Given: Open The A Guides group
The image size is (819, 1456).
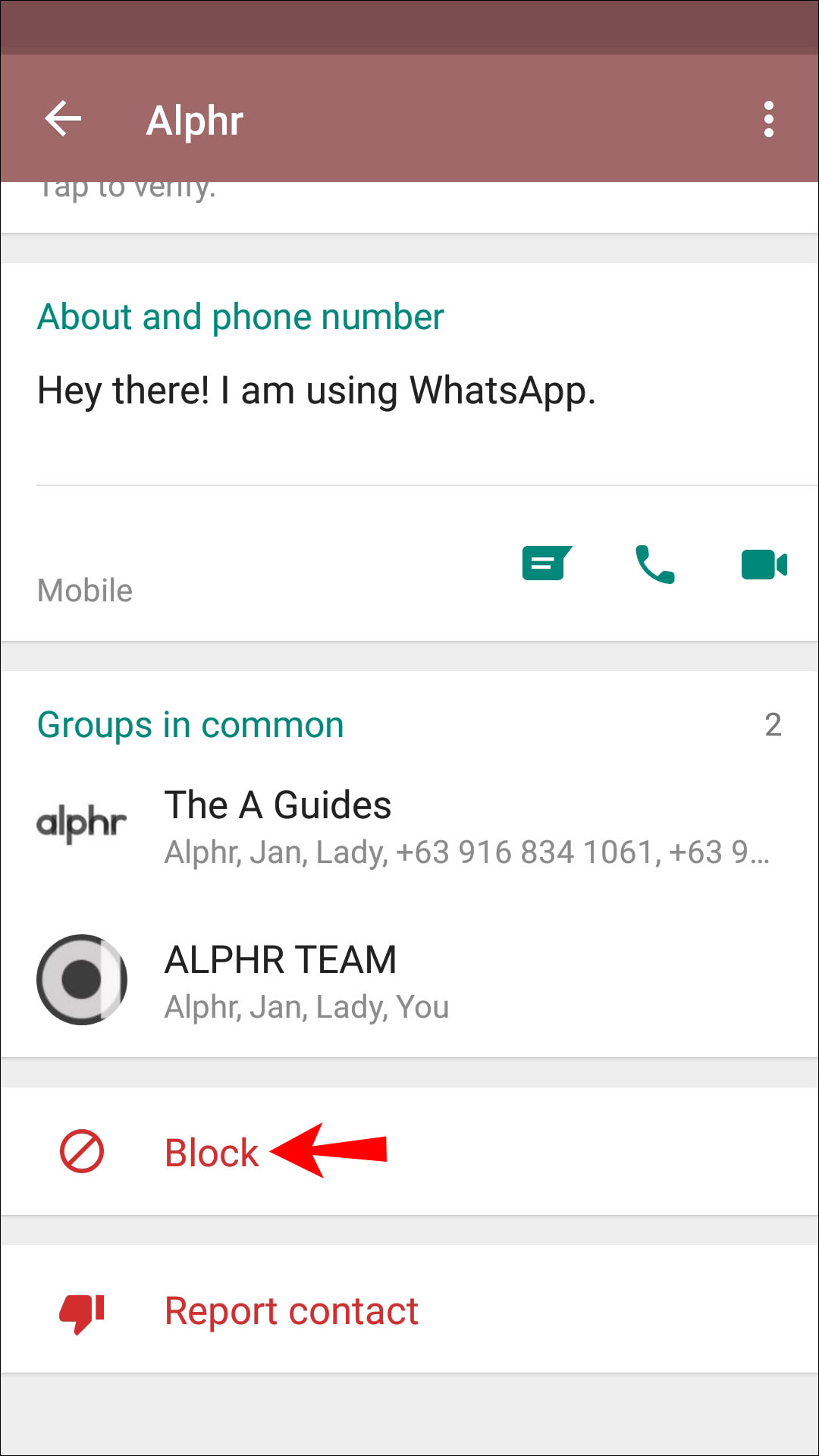Looking at the screenshot, I should pyautogui.click(x=409, y=826).
